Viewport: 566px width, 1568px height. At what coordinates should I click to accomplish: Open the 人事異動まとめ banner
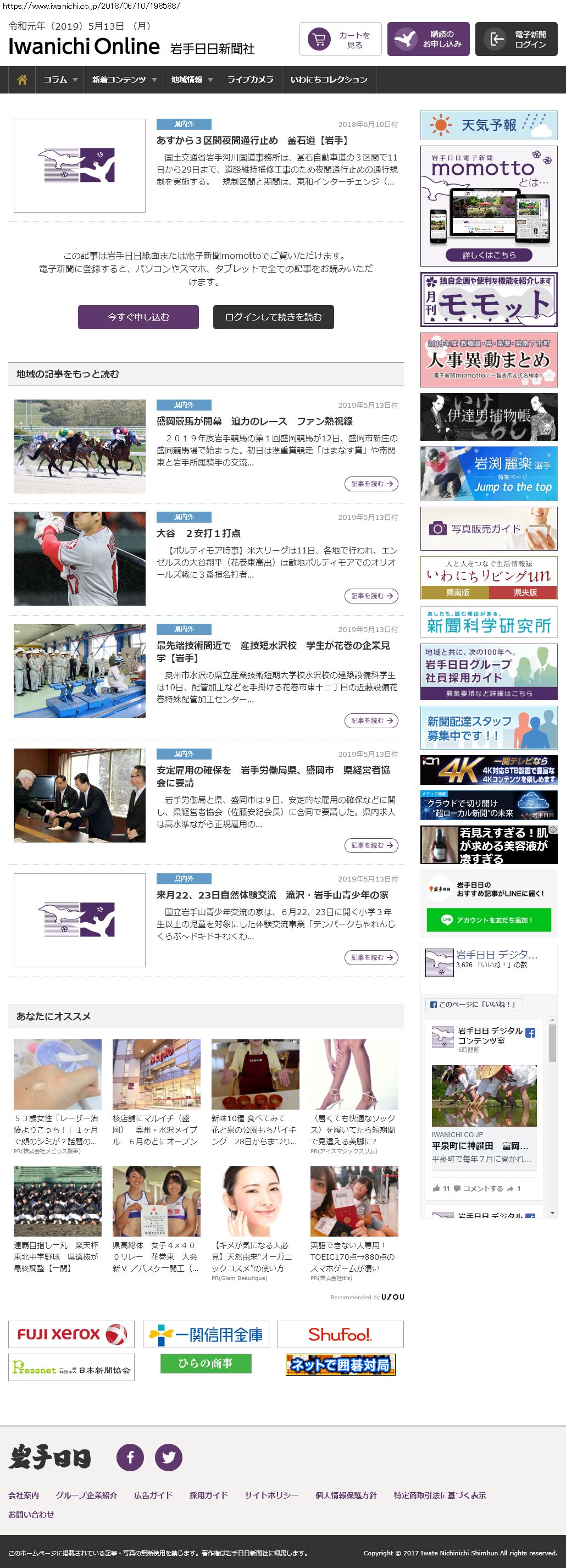(x=489, y=360)
